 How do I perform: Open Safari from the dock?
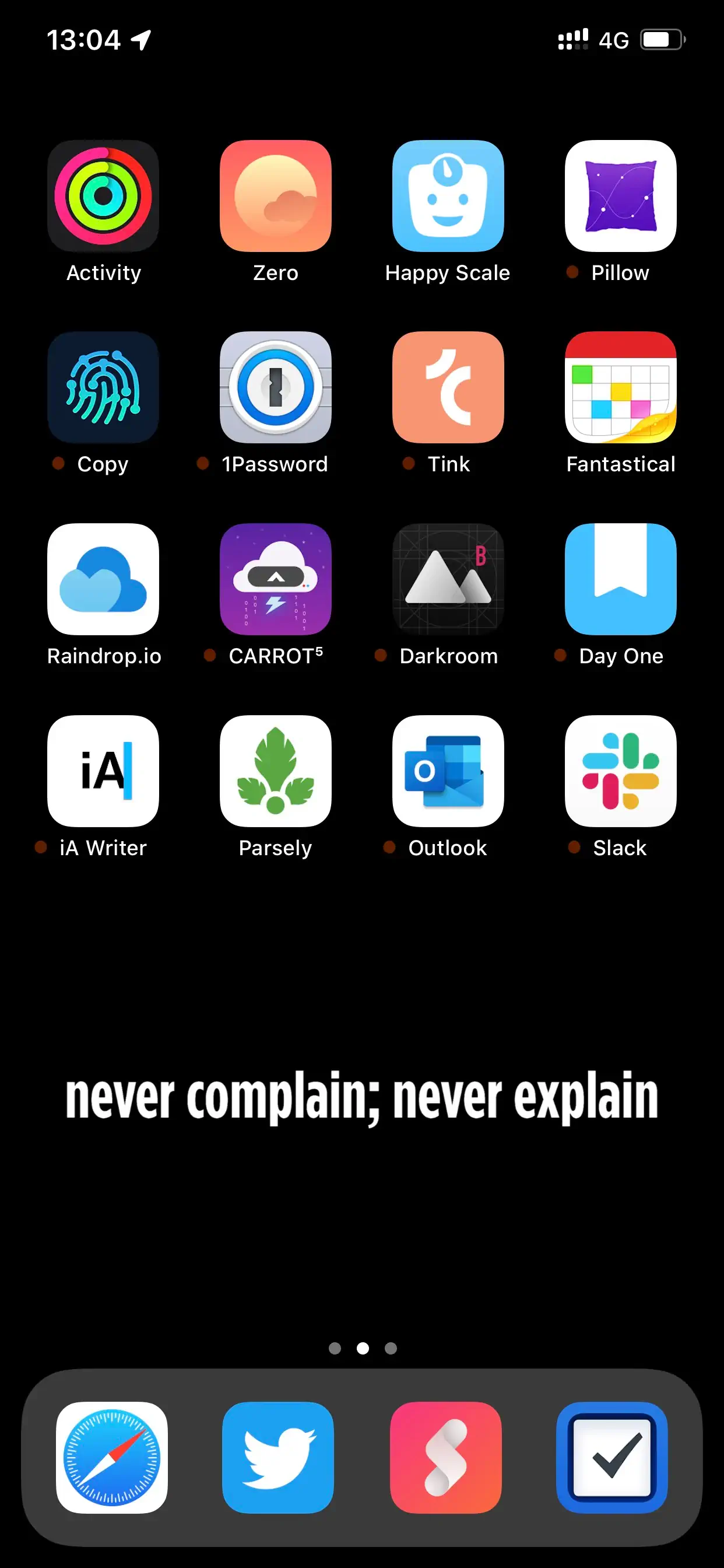[x=112, y=1457]
